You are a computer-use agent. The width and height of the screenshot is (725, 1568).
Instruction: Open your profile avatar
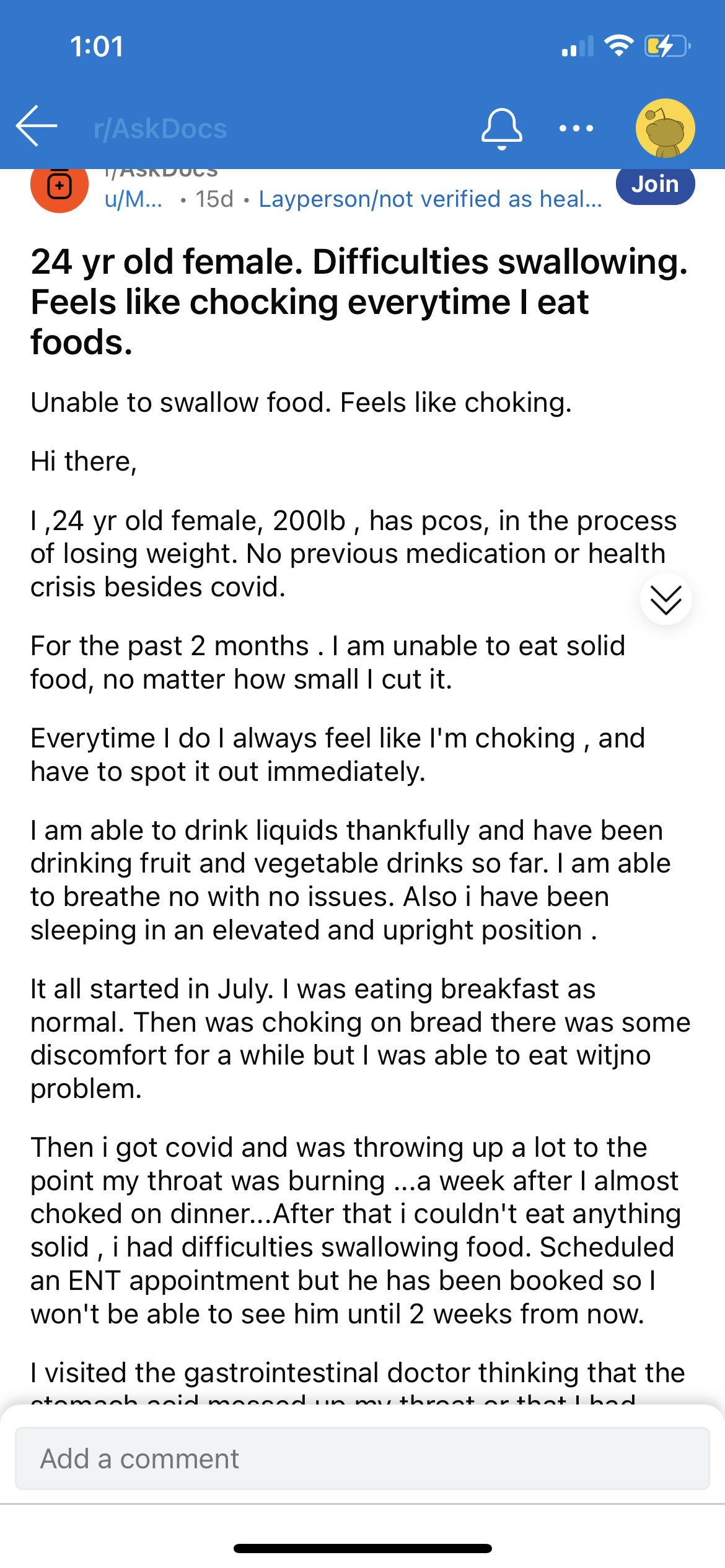tap(665, 128)
